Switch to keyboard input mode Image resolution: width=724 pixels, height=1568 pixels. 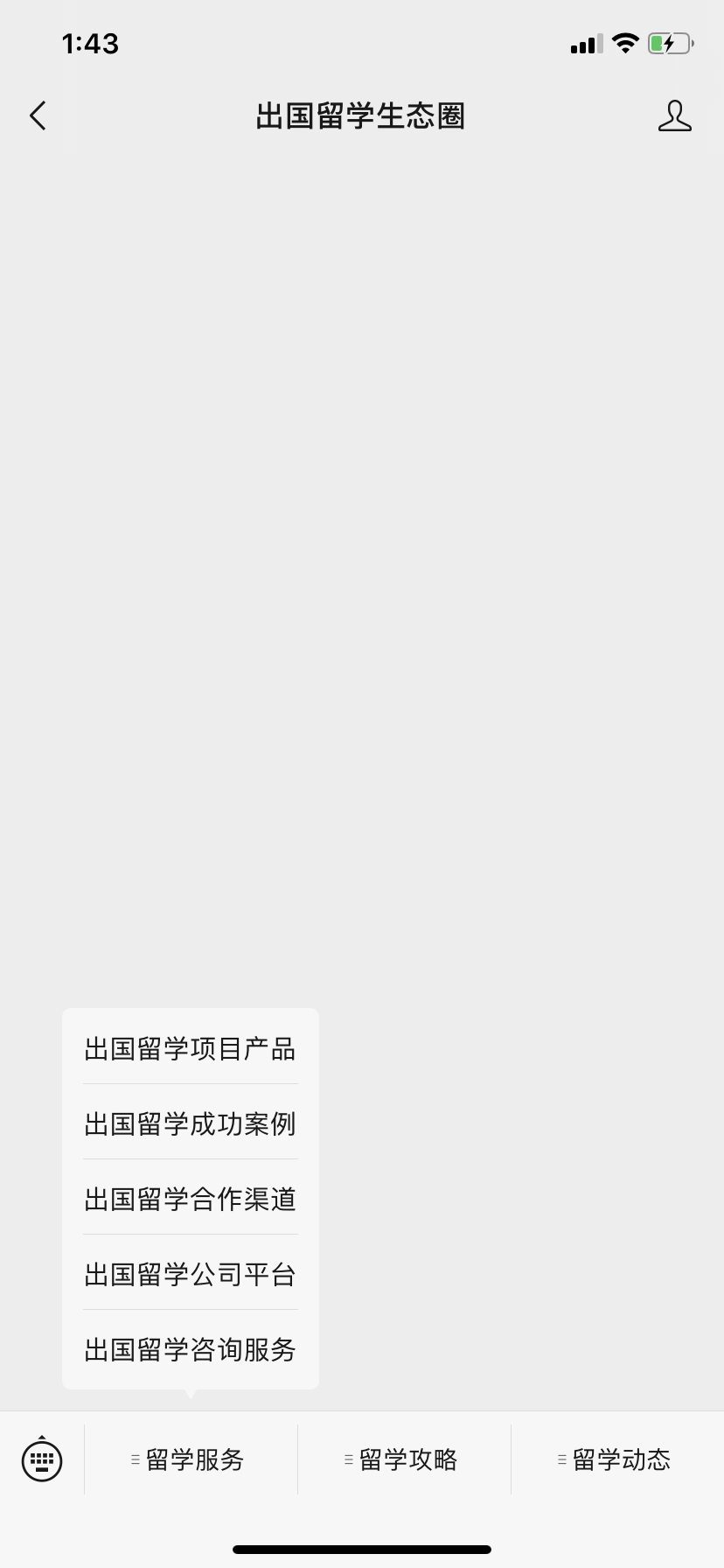click(x=42, y=1459)
